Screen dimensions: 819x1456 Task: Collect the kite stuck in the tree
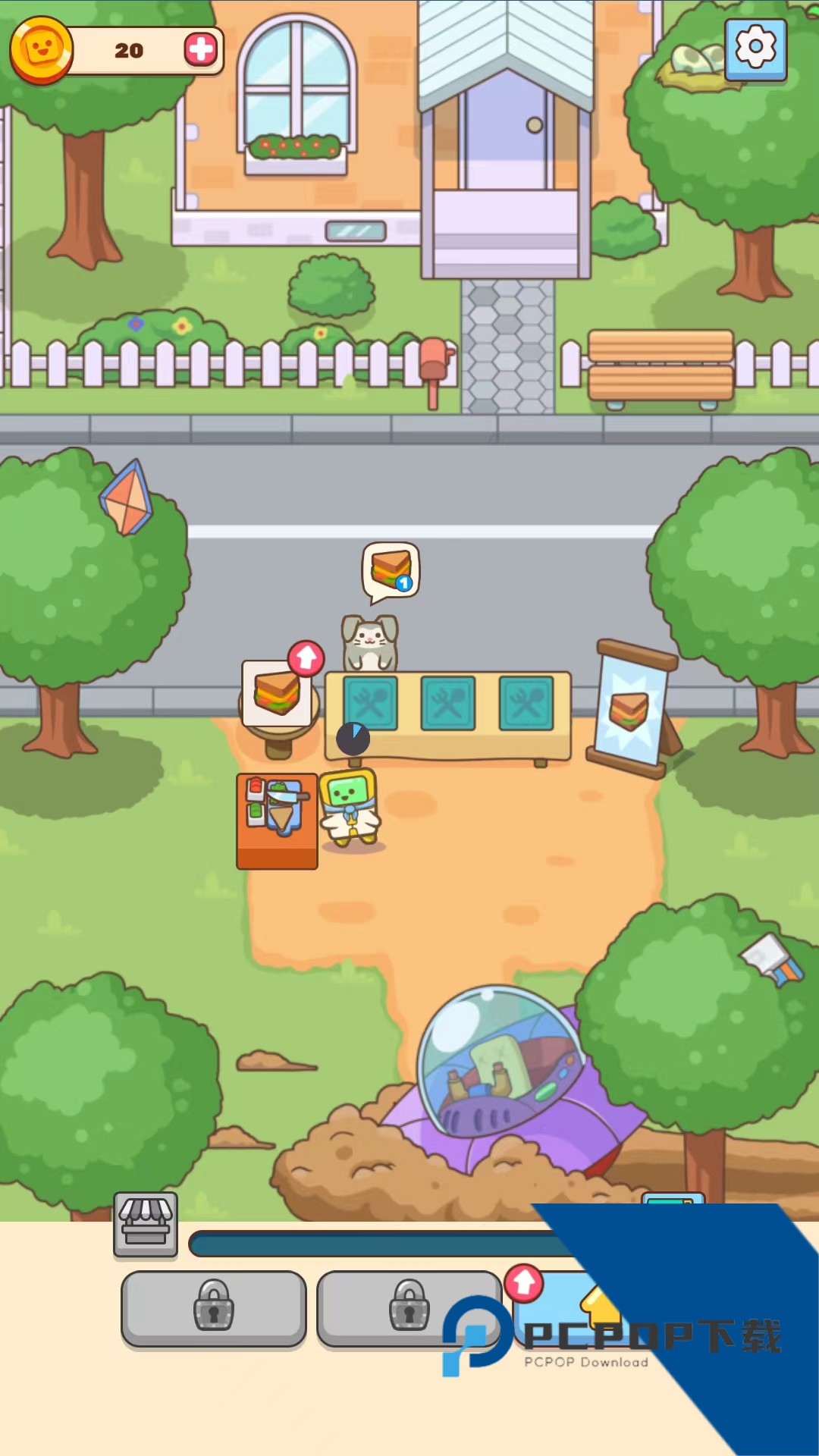click(127, 498)
